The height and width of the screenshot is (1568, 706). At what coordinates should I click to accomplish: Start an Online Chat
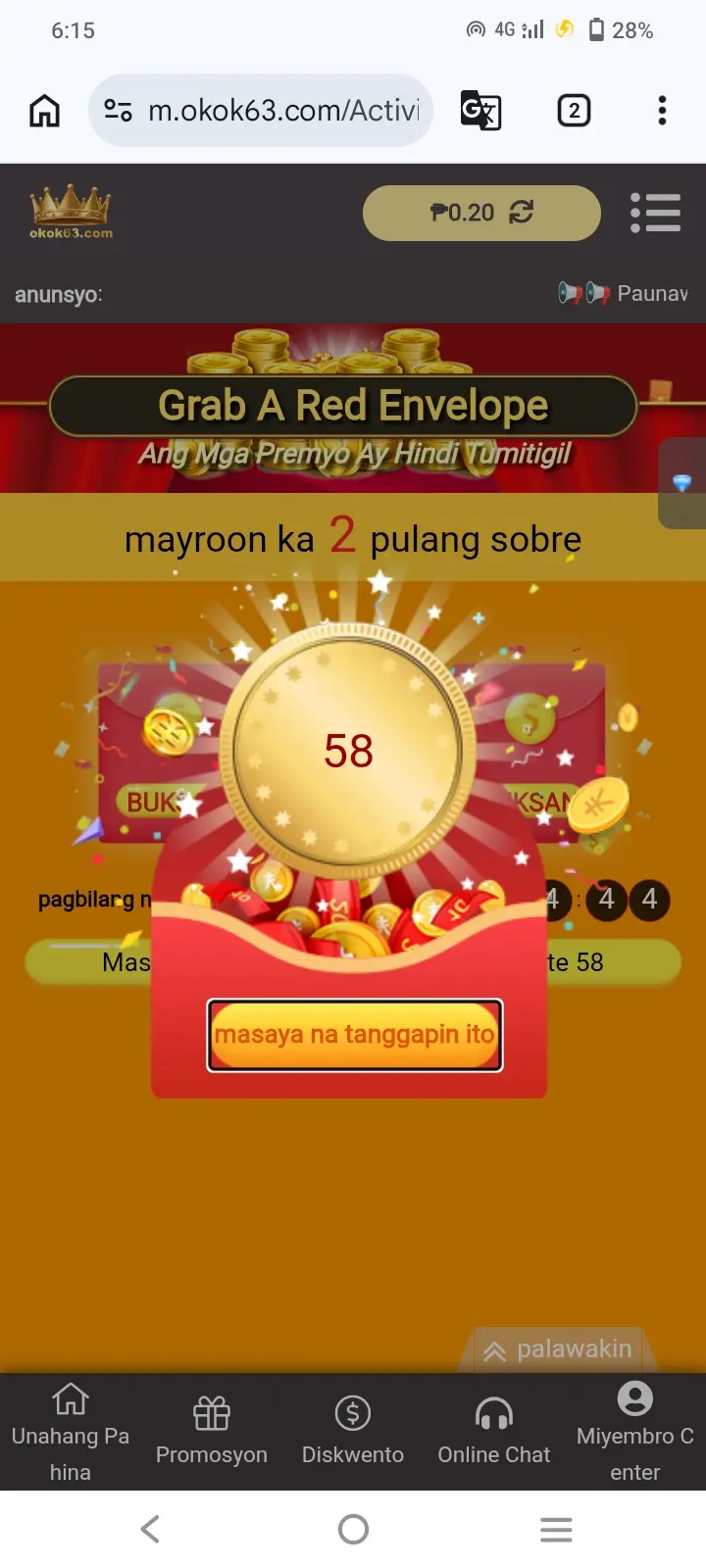pos(494,1432)
